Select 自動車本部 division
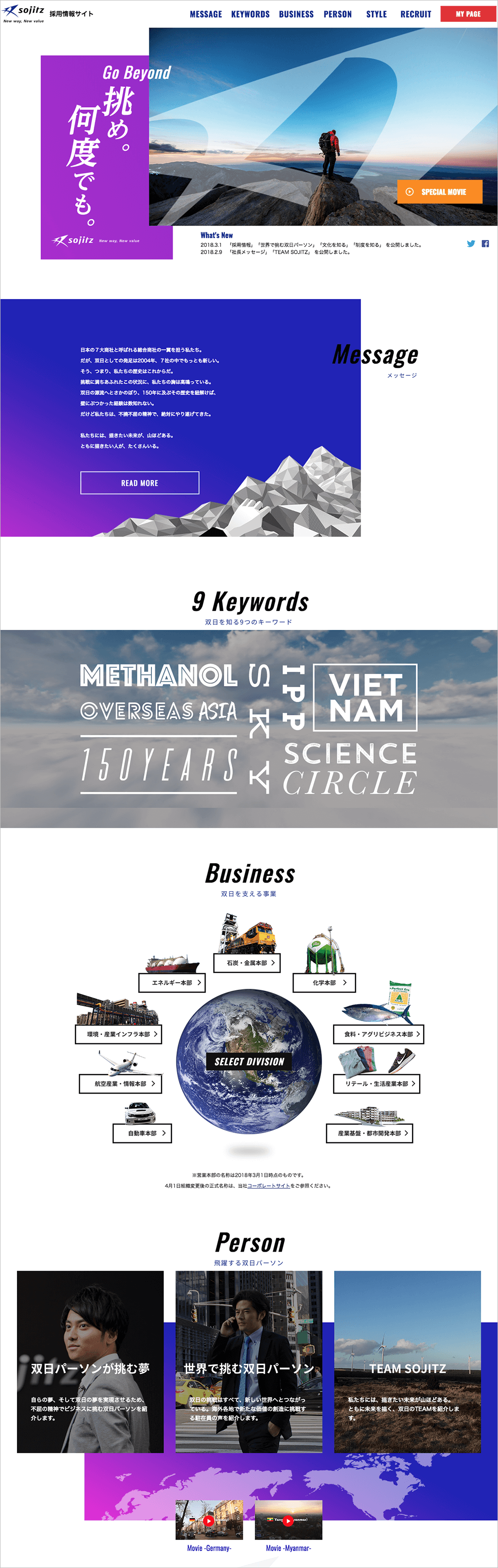The width and height of the screenshot is (498, 1568). coord(142,1133)
